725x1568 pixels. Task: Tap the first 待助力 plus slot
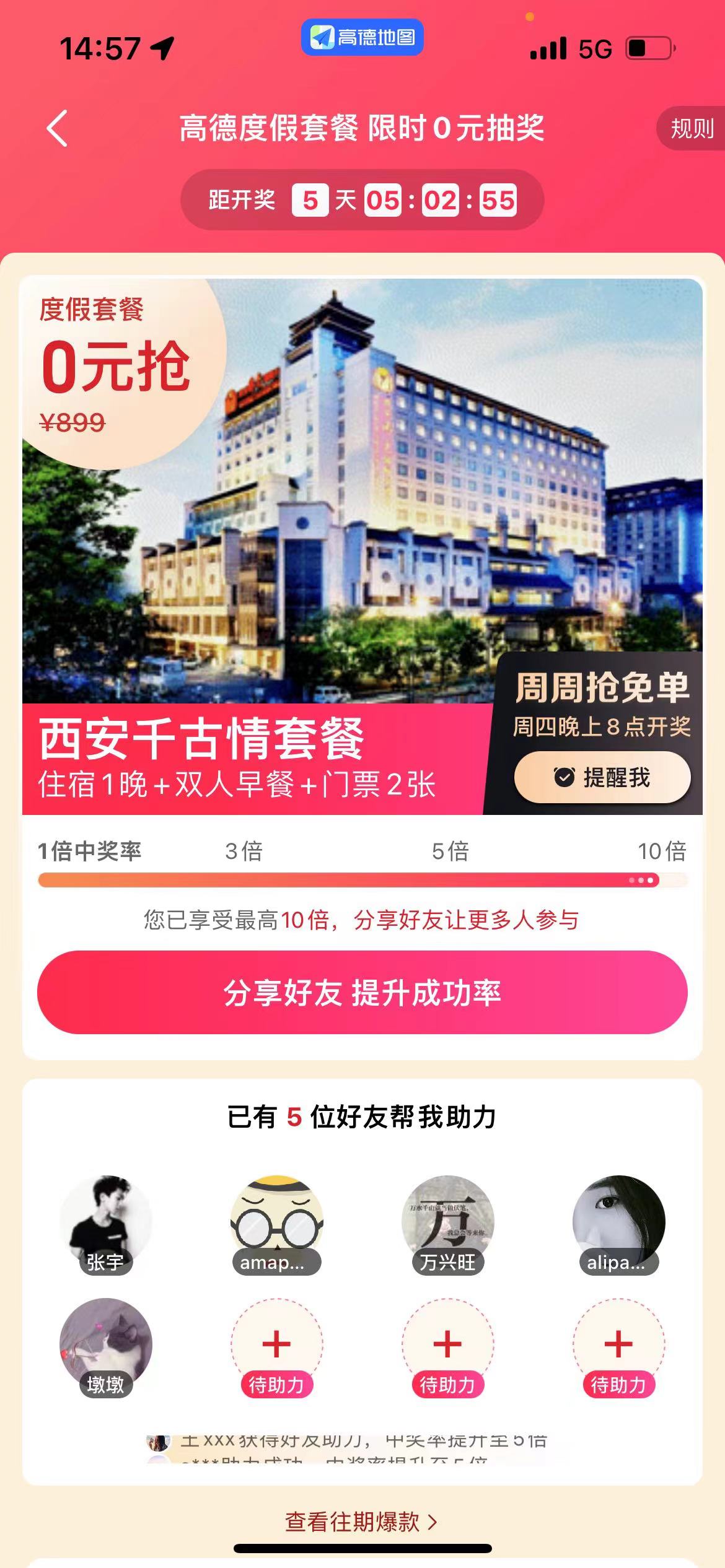click(x=276, y=1344)
